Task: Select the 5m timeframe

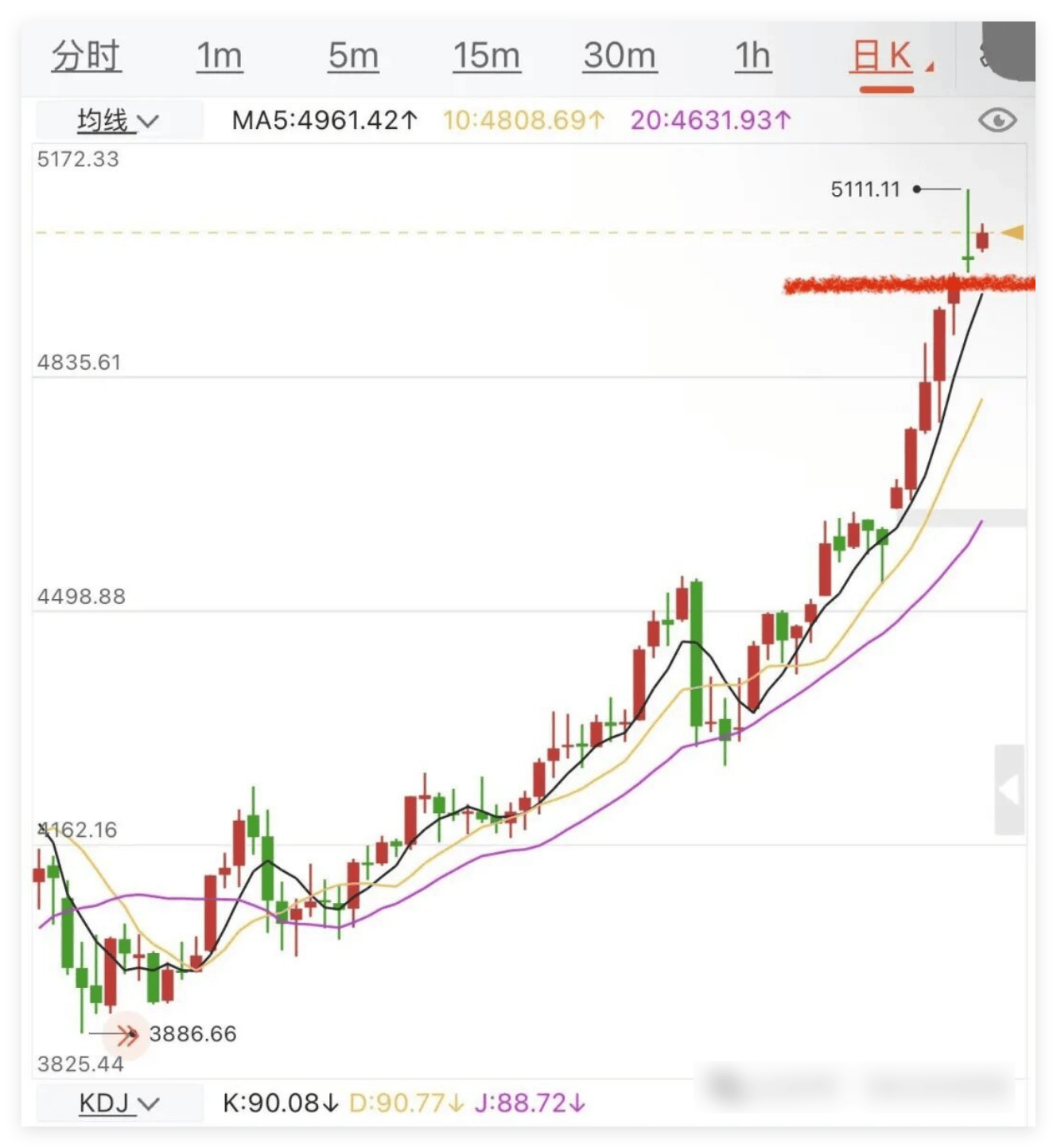Action: pyautogui.click(x=353, y=56)
